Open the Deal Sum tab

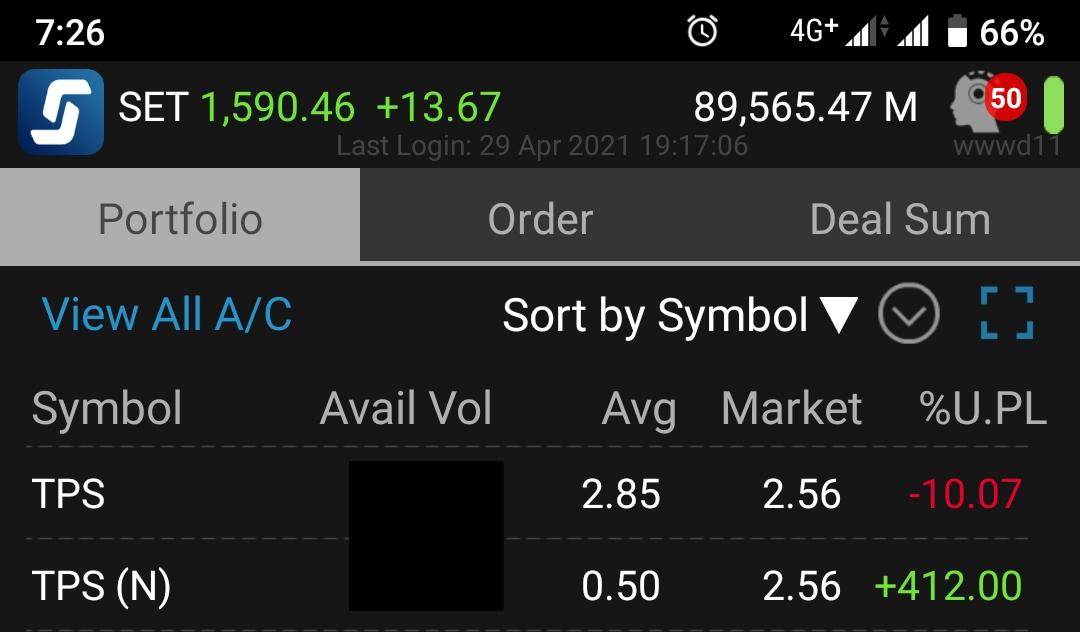[900, 219]
